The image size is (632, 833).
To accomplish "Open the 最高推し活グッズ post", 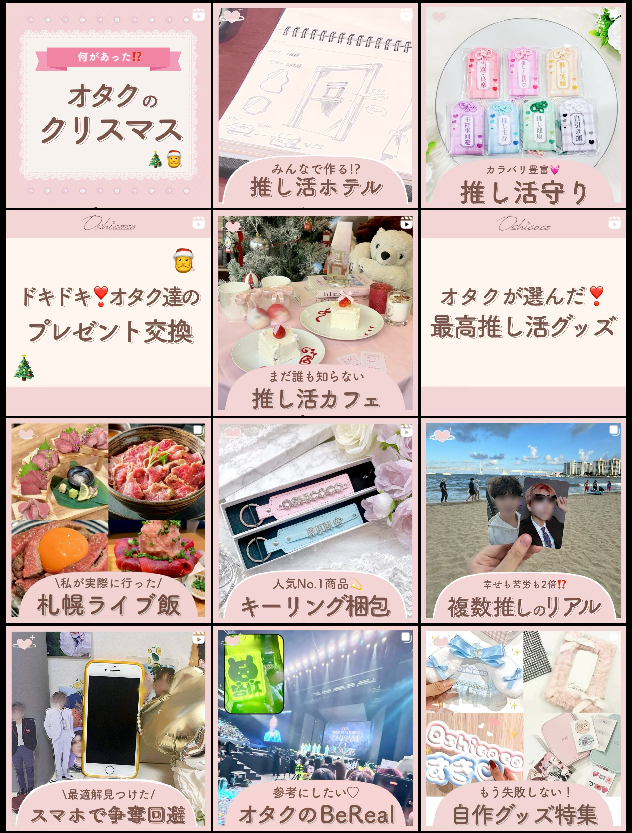I will tap(523, 313).
